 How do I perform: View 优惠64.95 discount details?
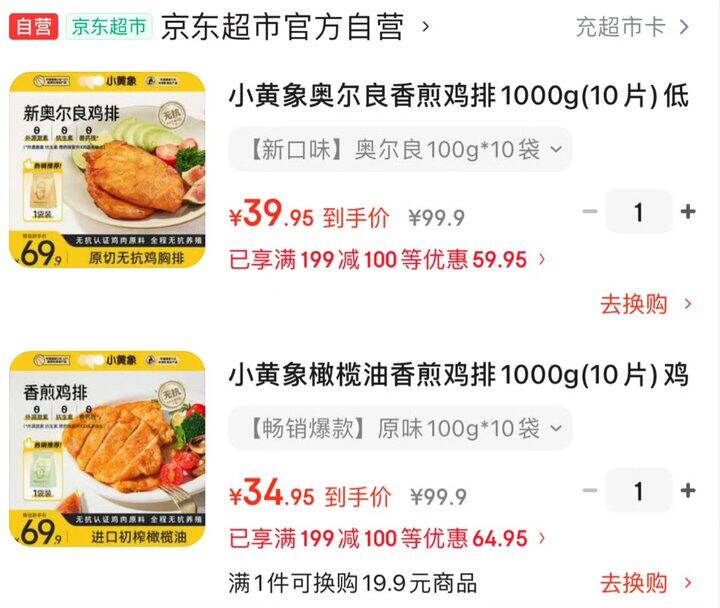pos(388,539)
